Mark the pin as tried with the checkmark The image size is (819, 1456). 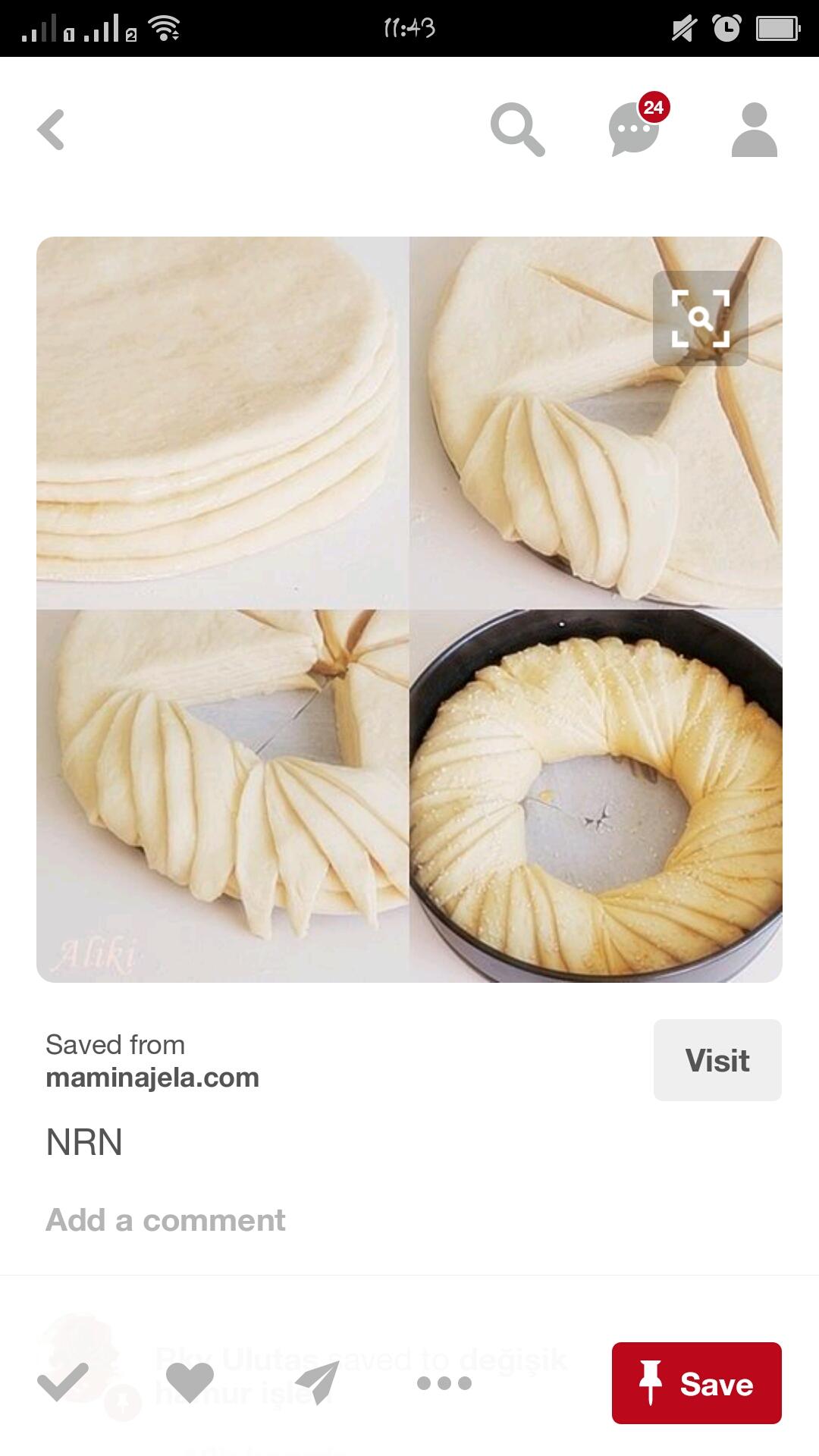pyautogui.click(x=63, y=1382)
